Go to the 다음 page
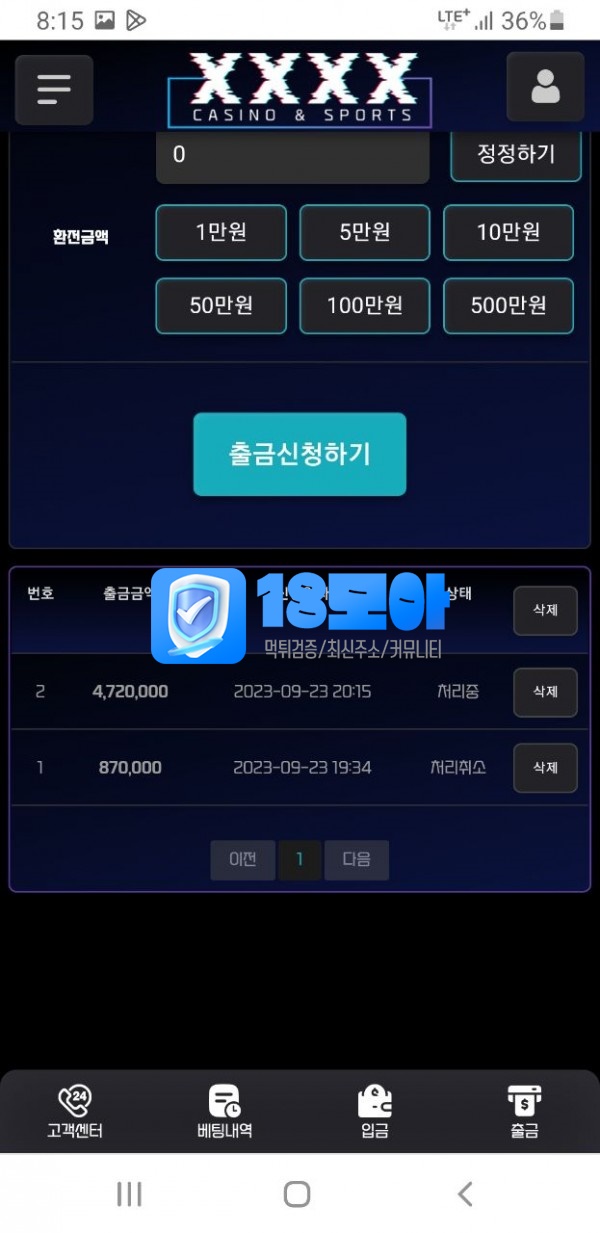This screenshot has width=600, height=1233. coord(356,859)
